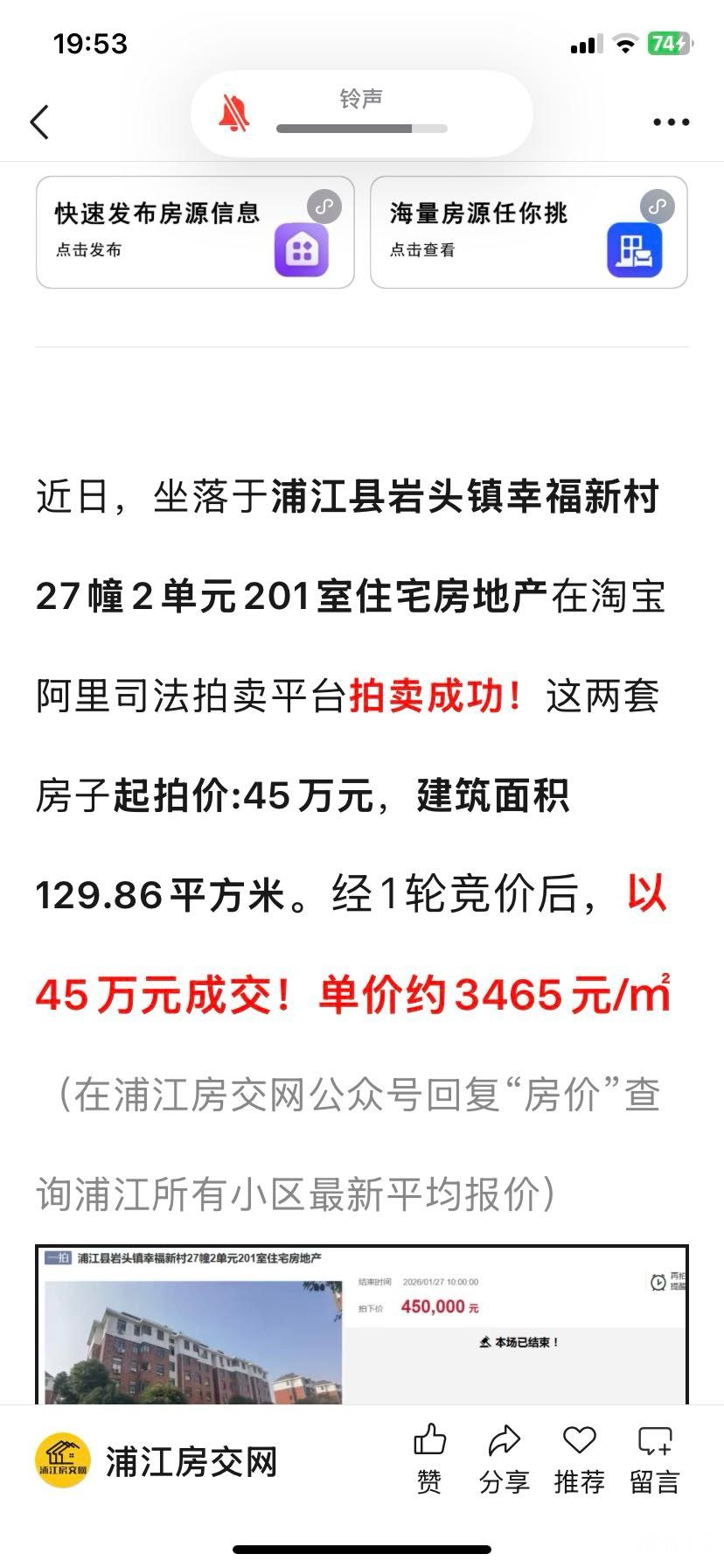Open the three-dot overflow menu
Image resolution: width=724 pixels, height=1568 pixels.
671,122
